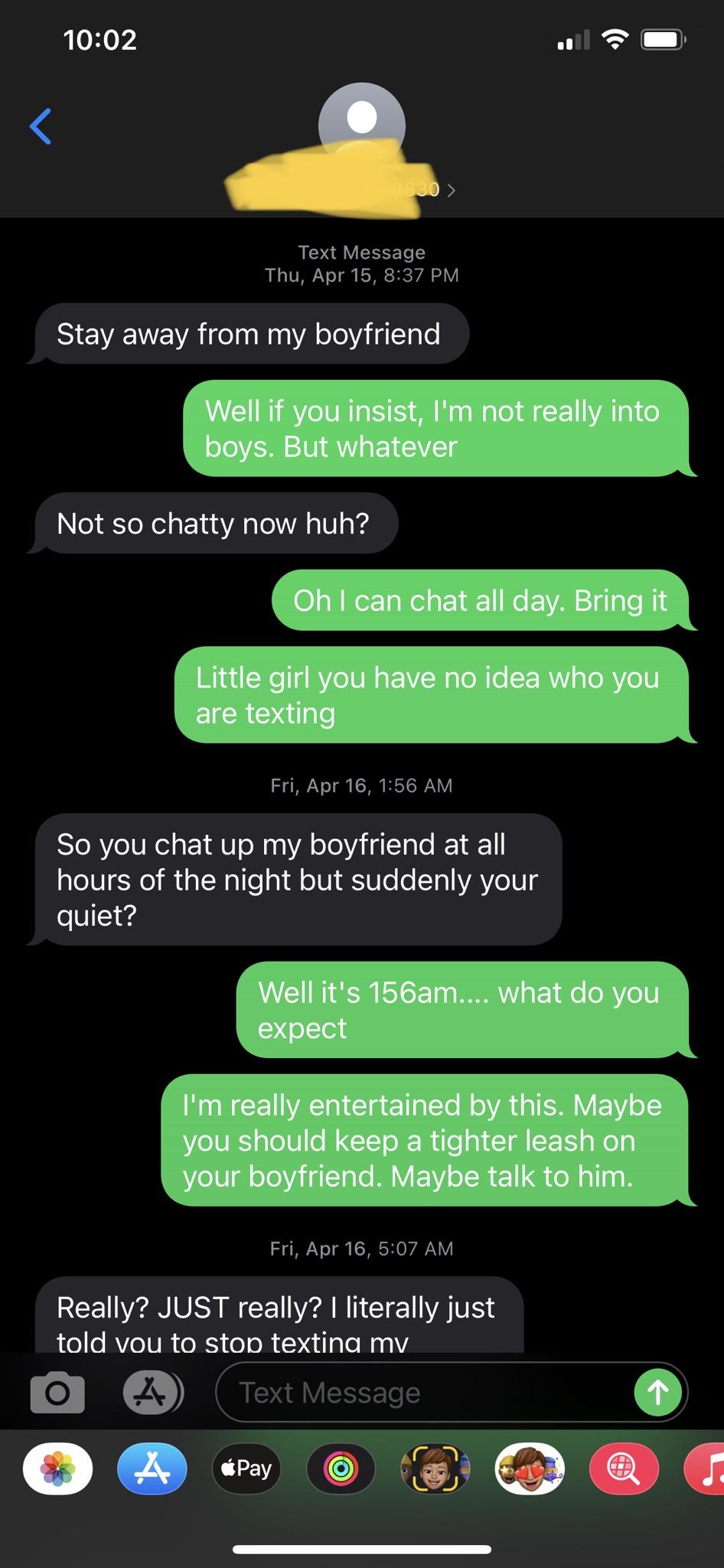Select the 'Stay away from my boyfriend' bubble
Image resolution: width=724 pixels, height=1568 pixels.
(x=249, y=333)
